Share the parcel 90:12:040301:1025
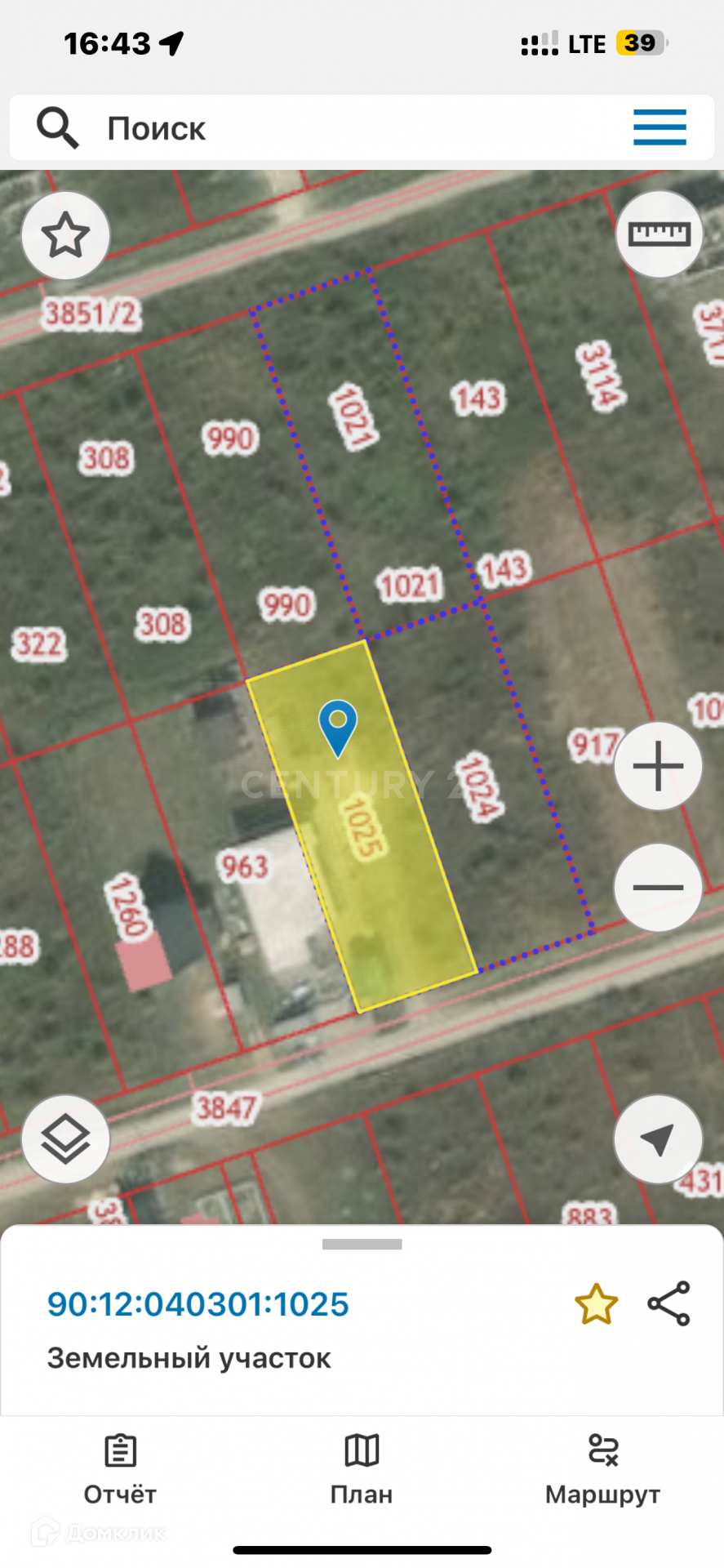The height and width of the screenshot is (1568, 724). [669, 1303]
